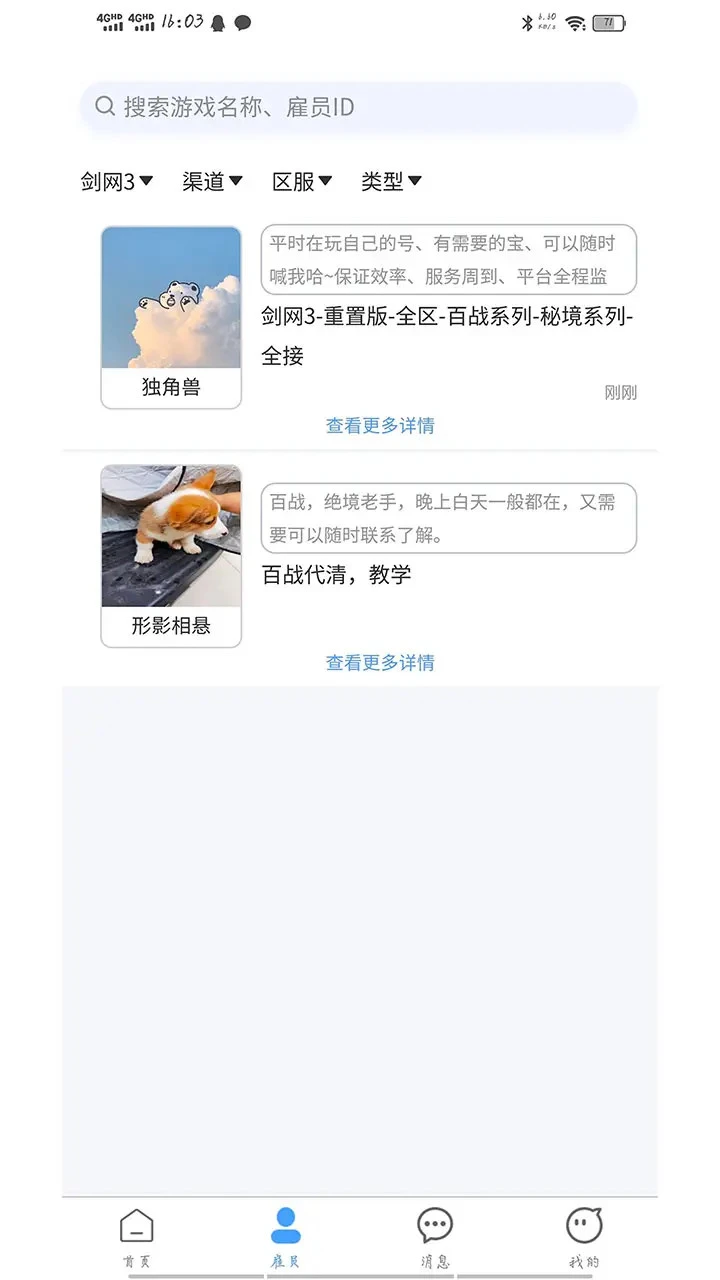Go to the 消息 messages tab
The height and width of the screenshot is (1280, 720).
[x=435, y=1237]
